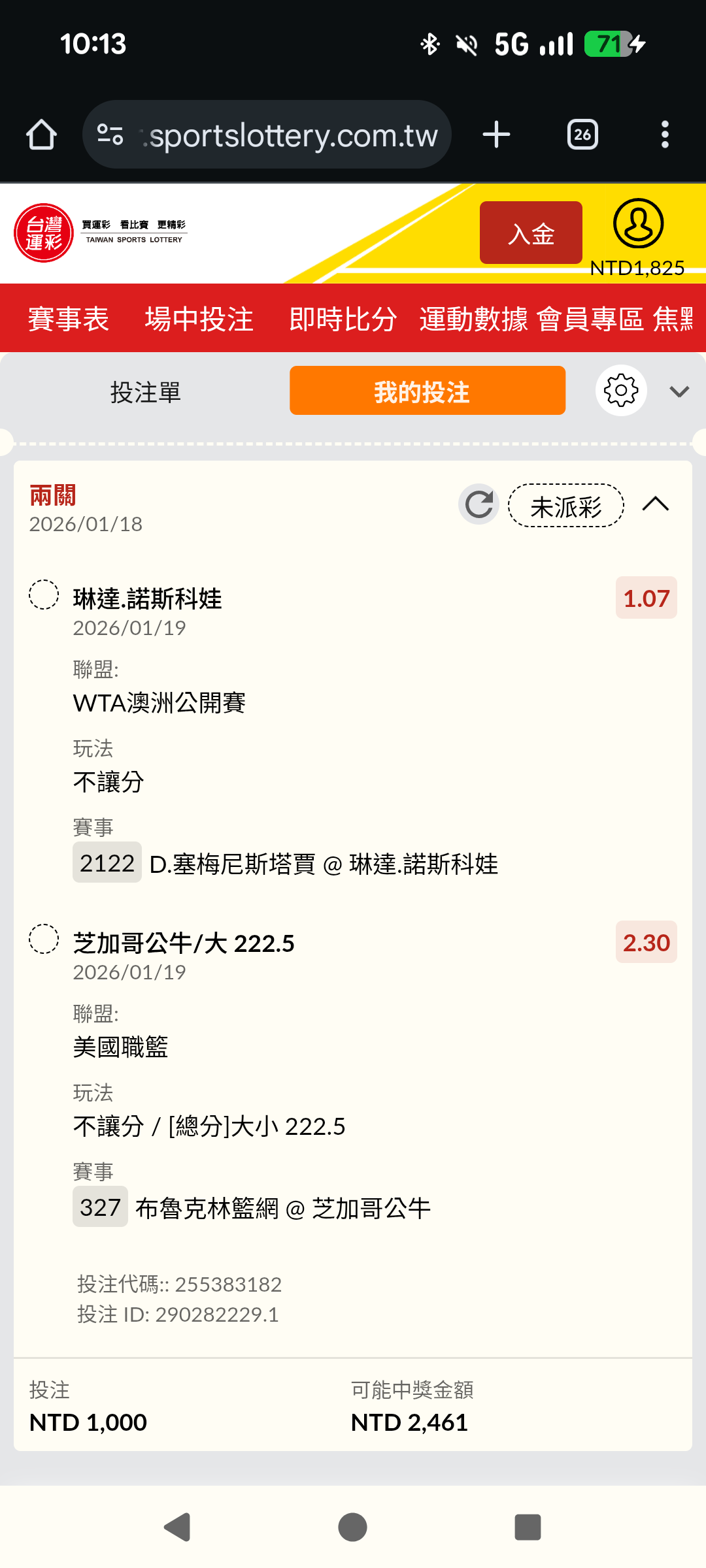Switch to the 投注單 tab
This screenshot has width=706, height=1568.
(x=146, y=392)
